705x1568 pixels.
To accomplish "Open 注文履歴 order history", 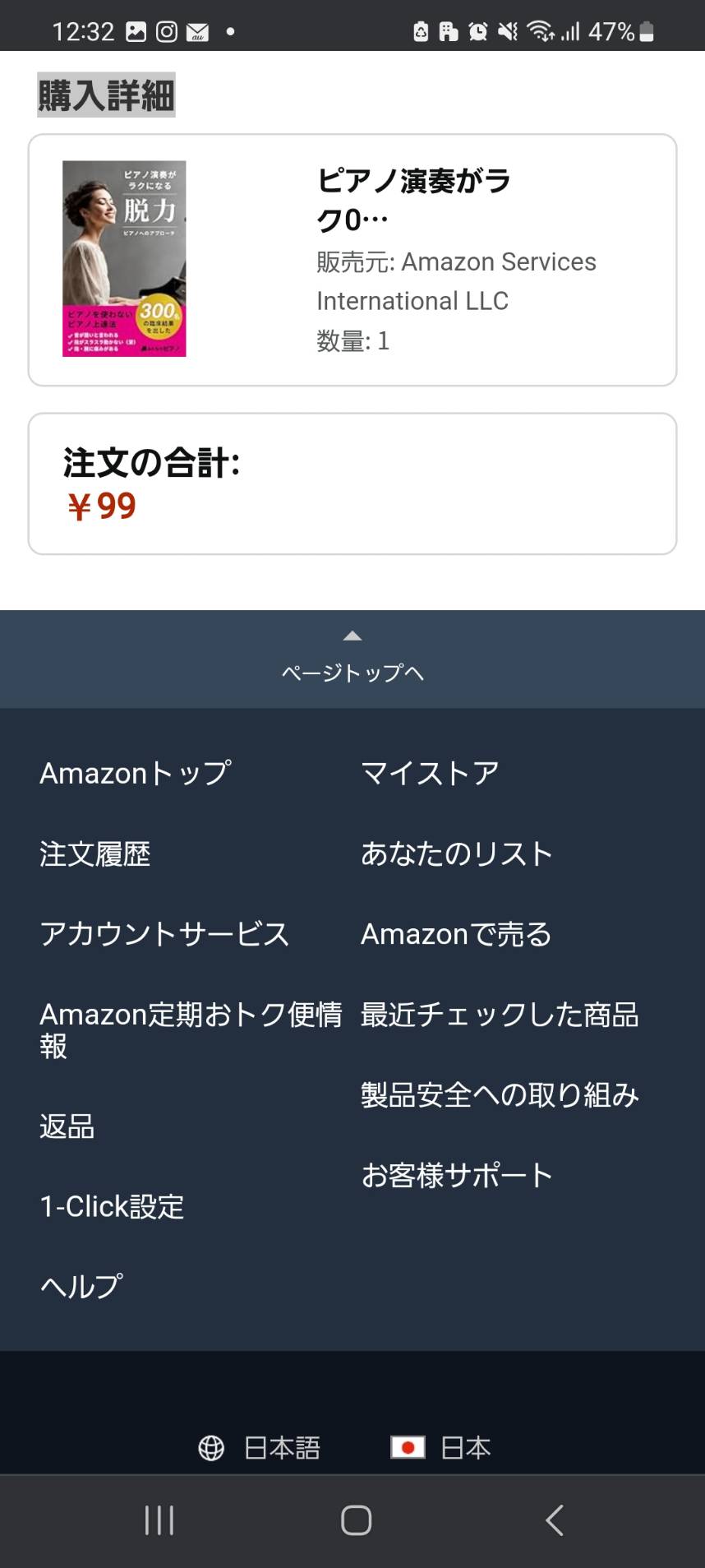I will pos(95,853).
